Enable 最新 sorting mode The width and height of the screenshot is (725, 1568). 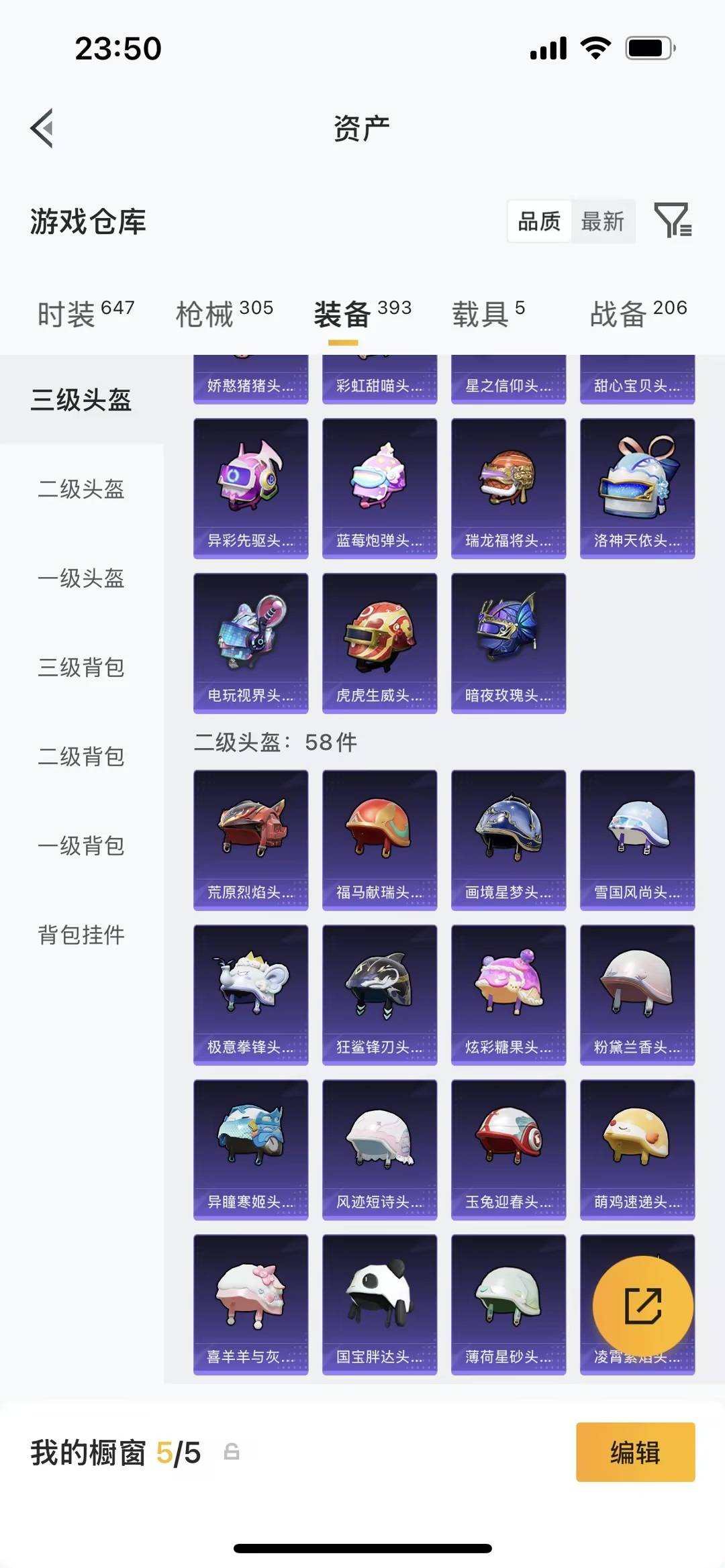point(603,222)
